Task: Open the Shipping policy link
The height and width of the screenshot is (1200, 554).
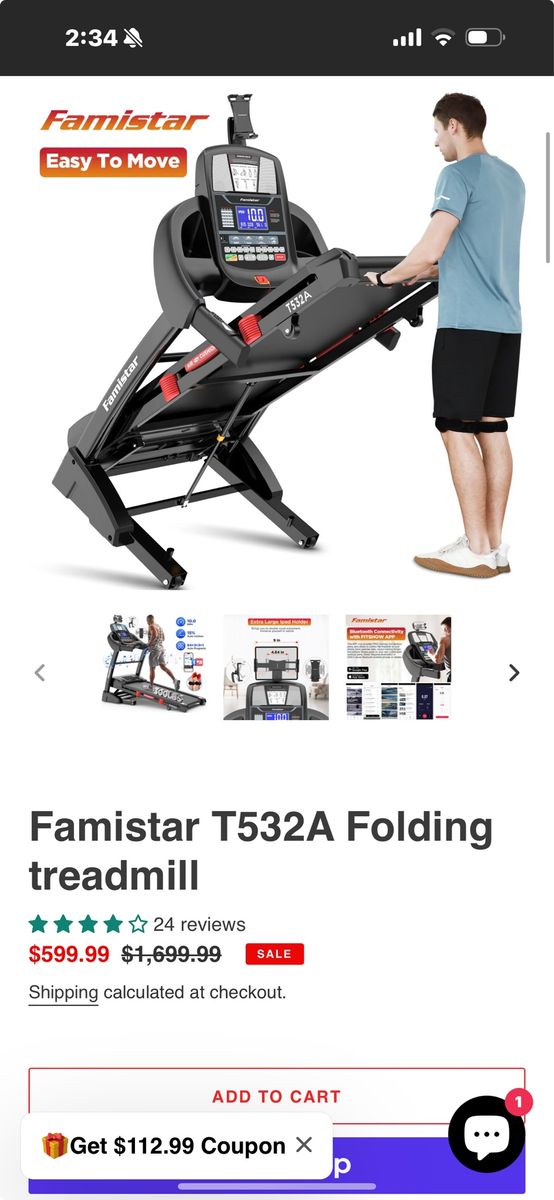Action: (63, 993)
